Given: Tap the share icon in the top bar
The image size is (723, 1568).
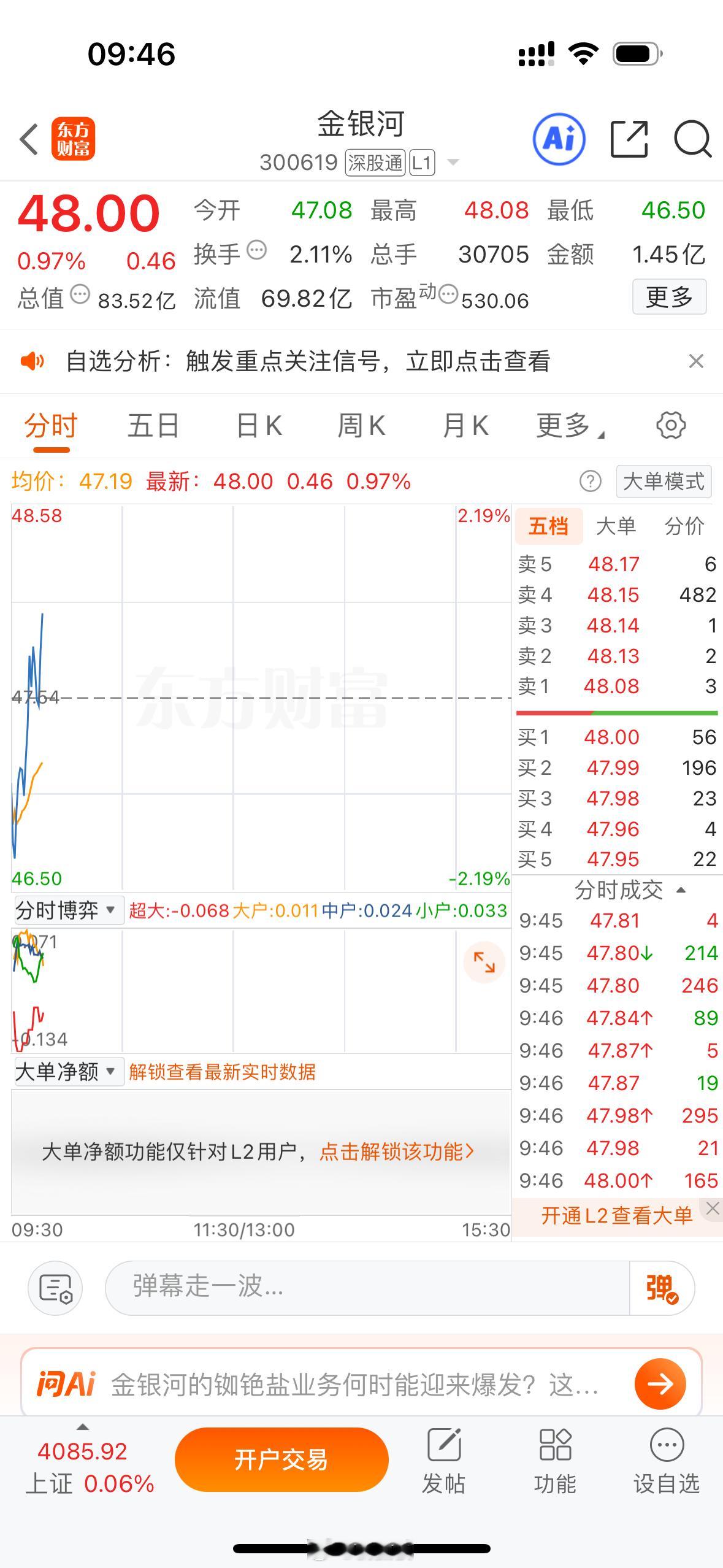Looking at the screenshot, I should click(x=629, y=139).
